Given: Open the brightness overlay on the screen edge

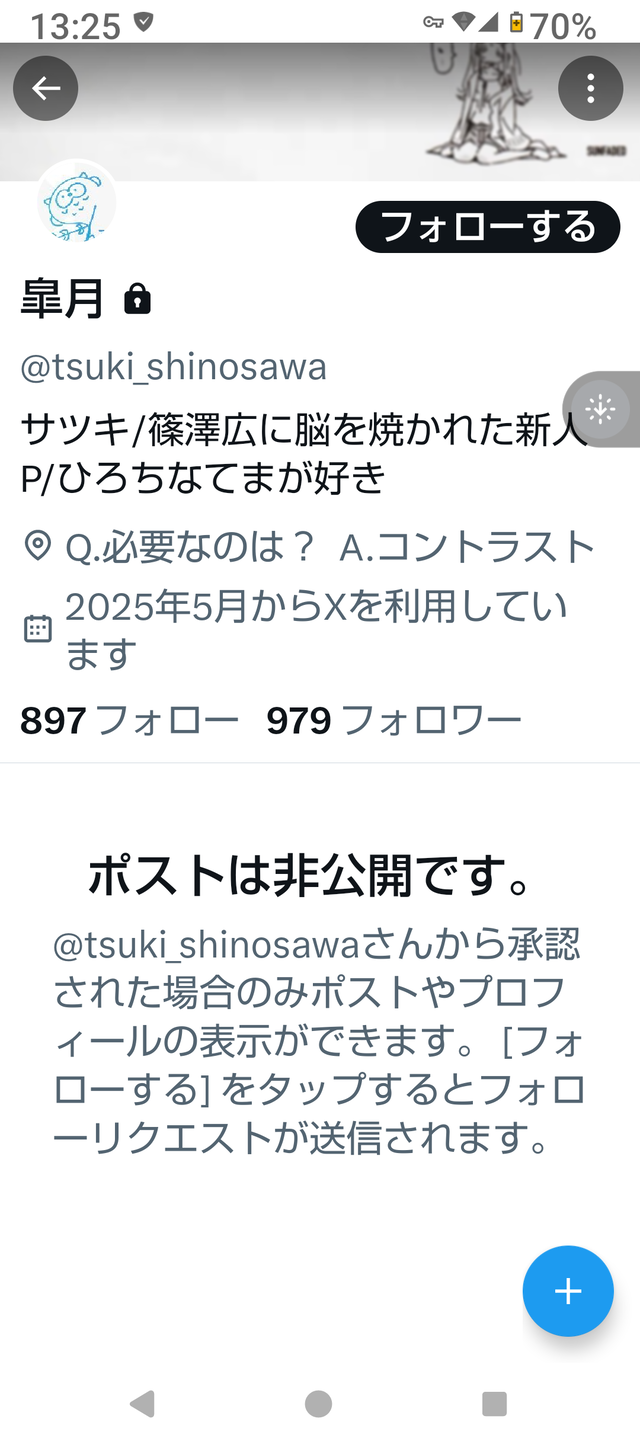Looking at the screenshot, I should [601, 409].
